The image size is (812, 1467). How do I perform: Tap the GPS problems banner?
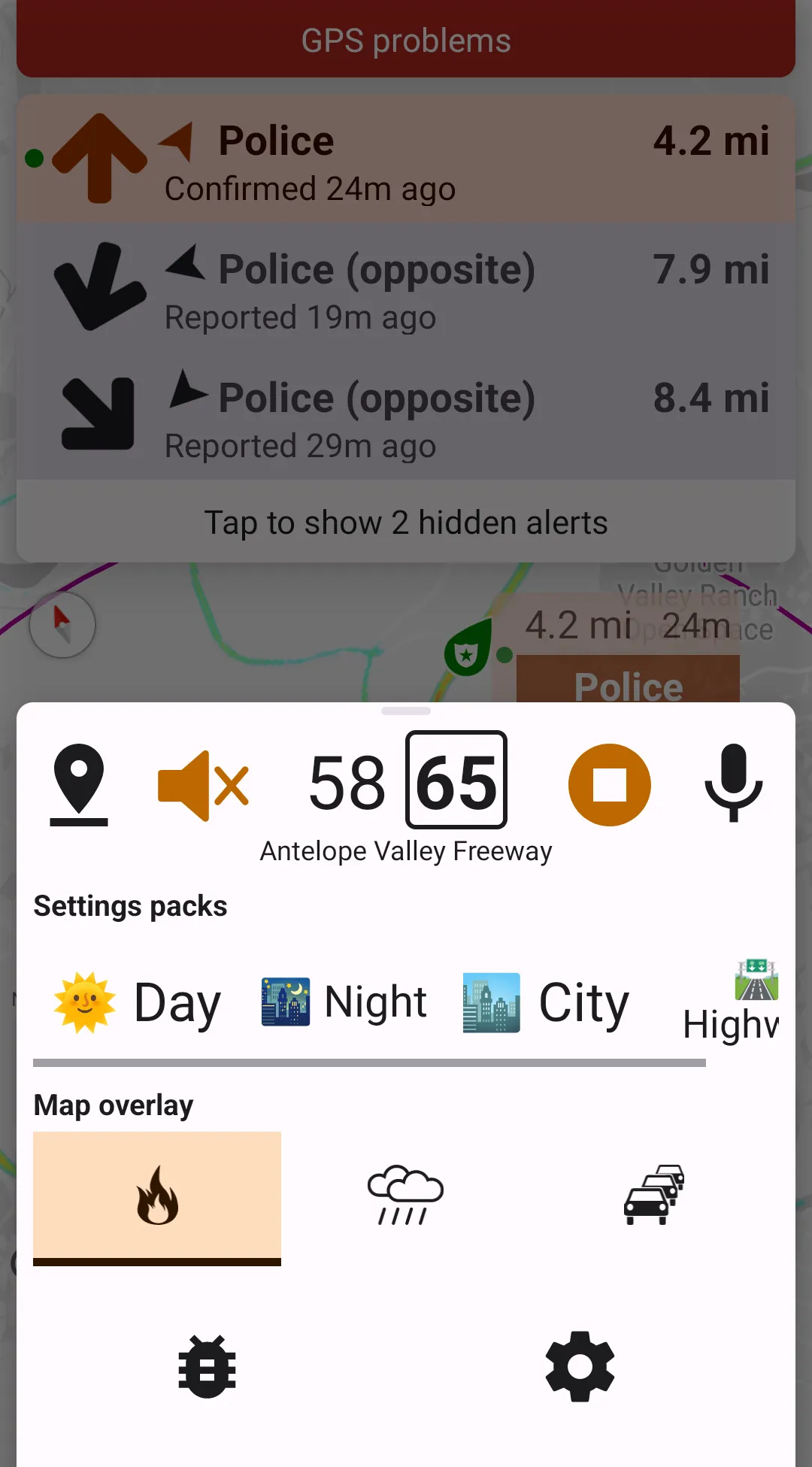406,41
